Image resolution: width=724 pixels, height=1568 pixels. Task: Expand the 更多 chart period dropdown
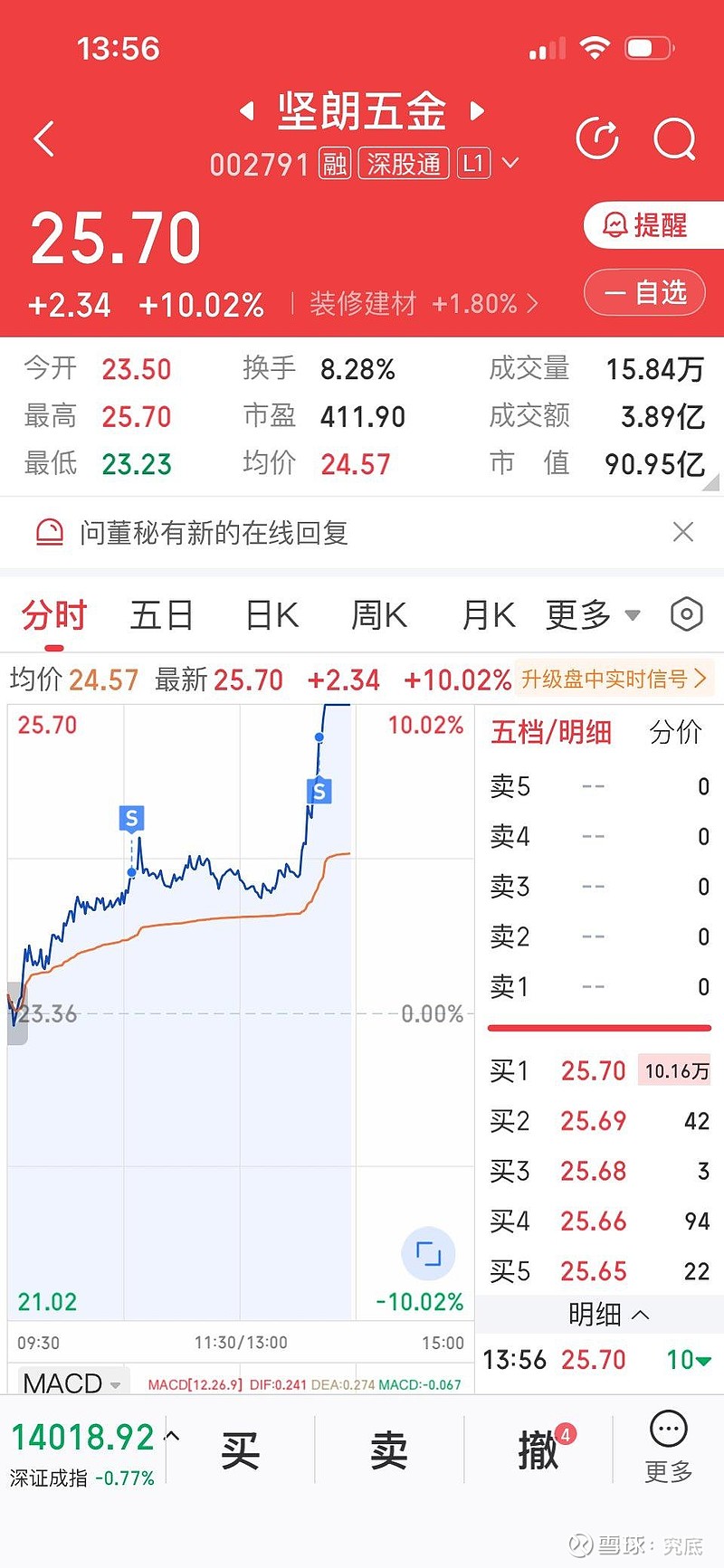coord(593,614)
